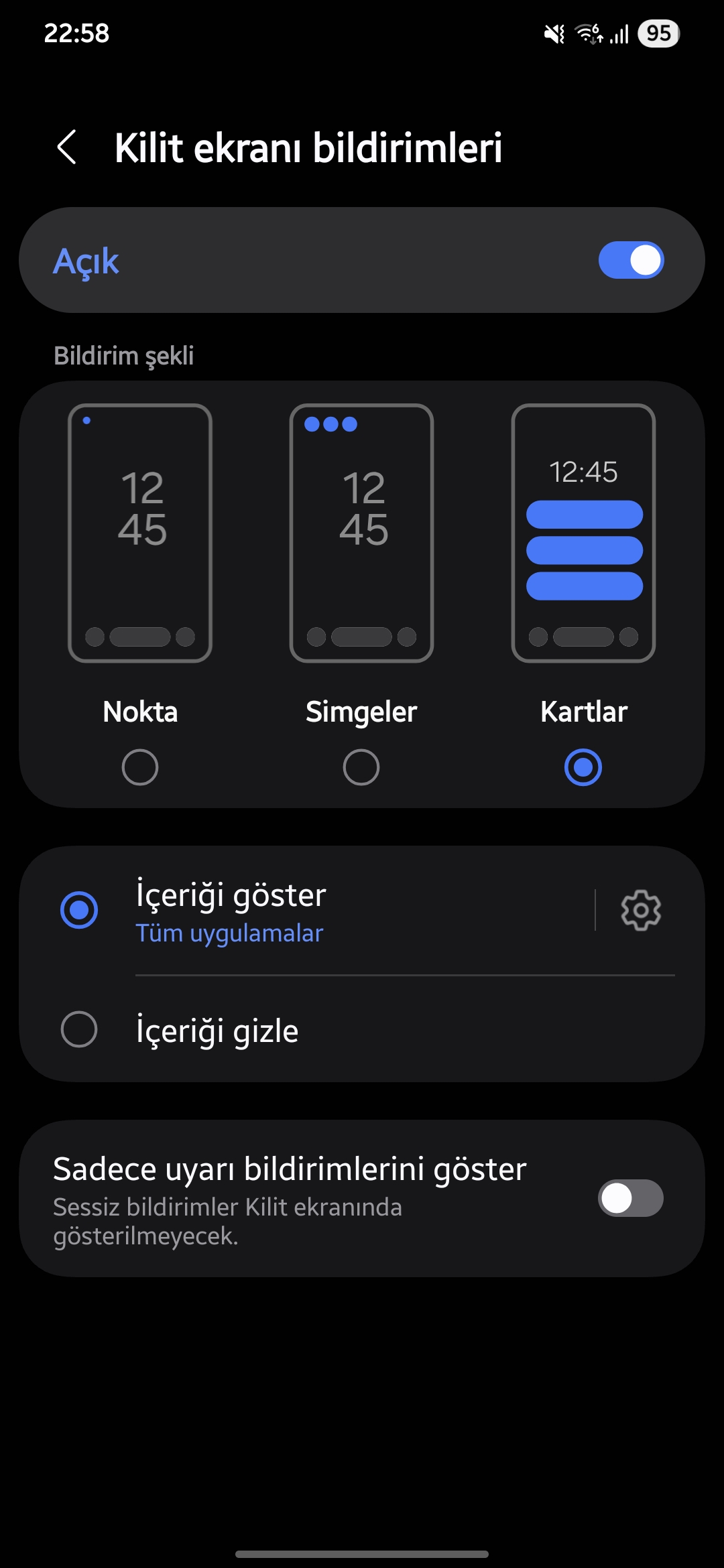This screenshot has width=724, height=1568.
Task: Turn off the Açık switch
Action: pyautogui.click(x=631, y=260)
